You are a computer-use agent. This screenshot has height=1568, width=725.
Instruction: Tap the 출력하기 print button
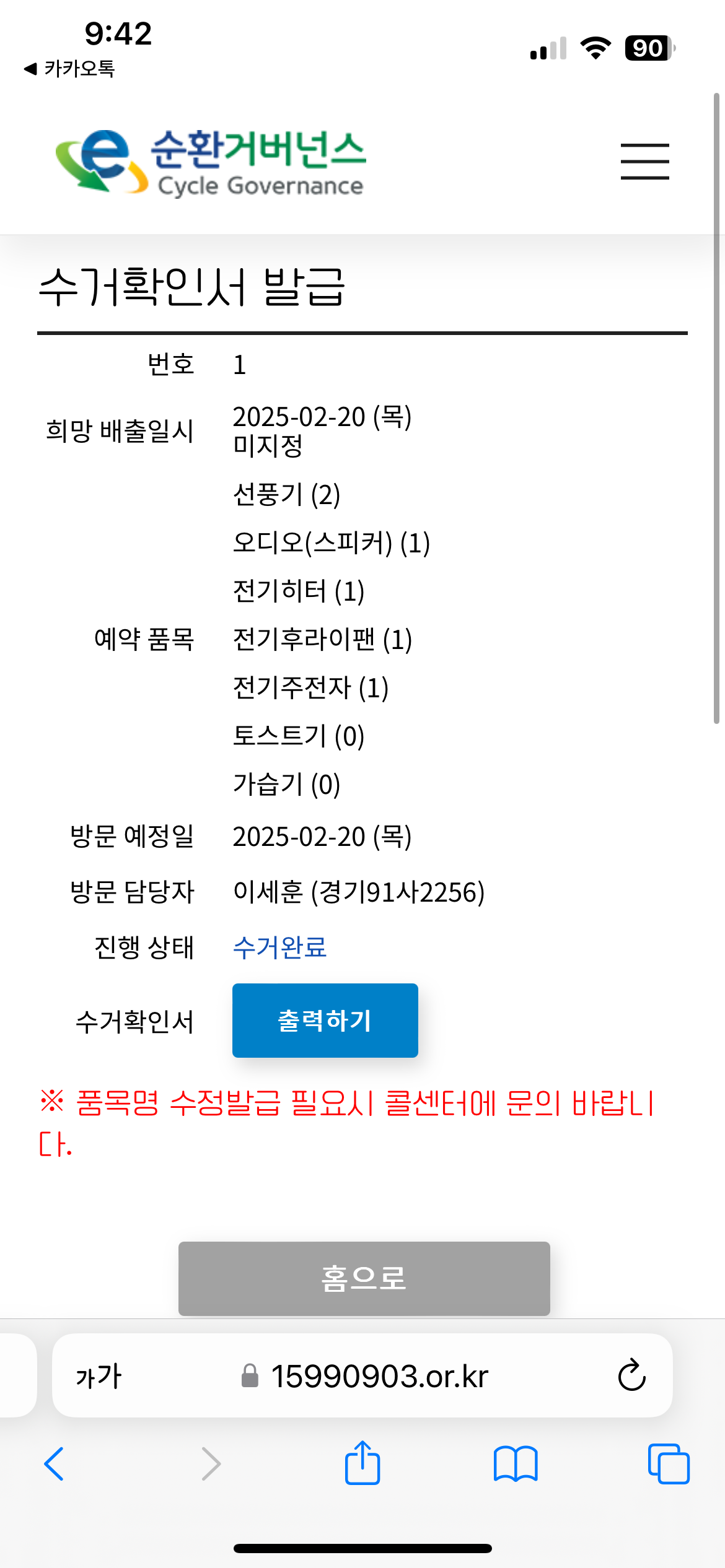[x=325, y=1020]
